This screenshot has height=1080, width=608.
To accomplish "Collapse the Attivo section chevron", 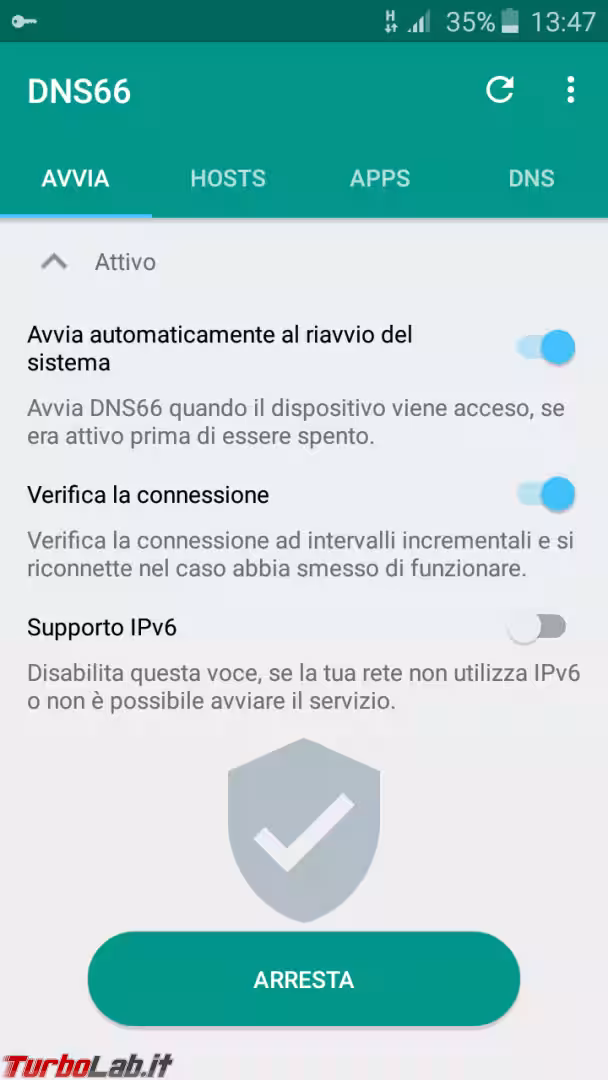I will [54, 262].
